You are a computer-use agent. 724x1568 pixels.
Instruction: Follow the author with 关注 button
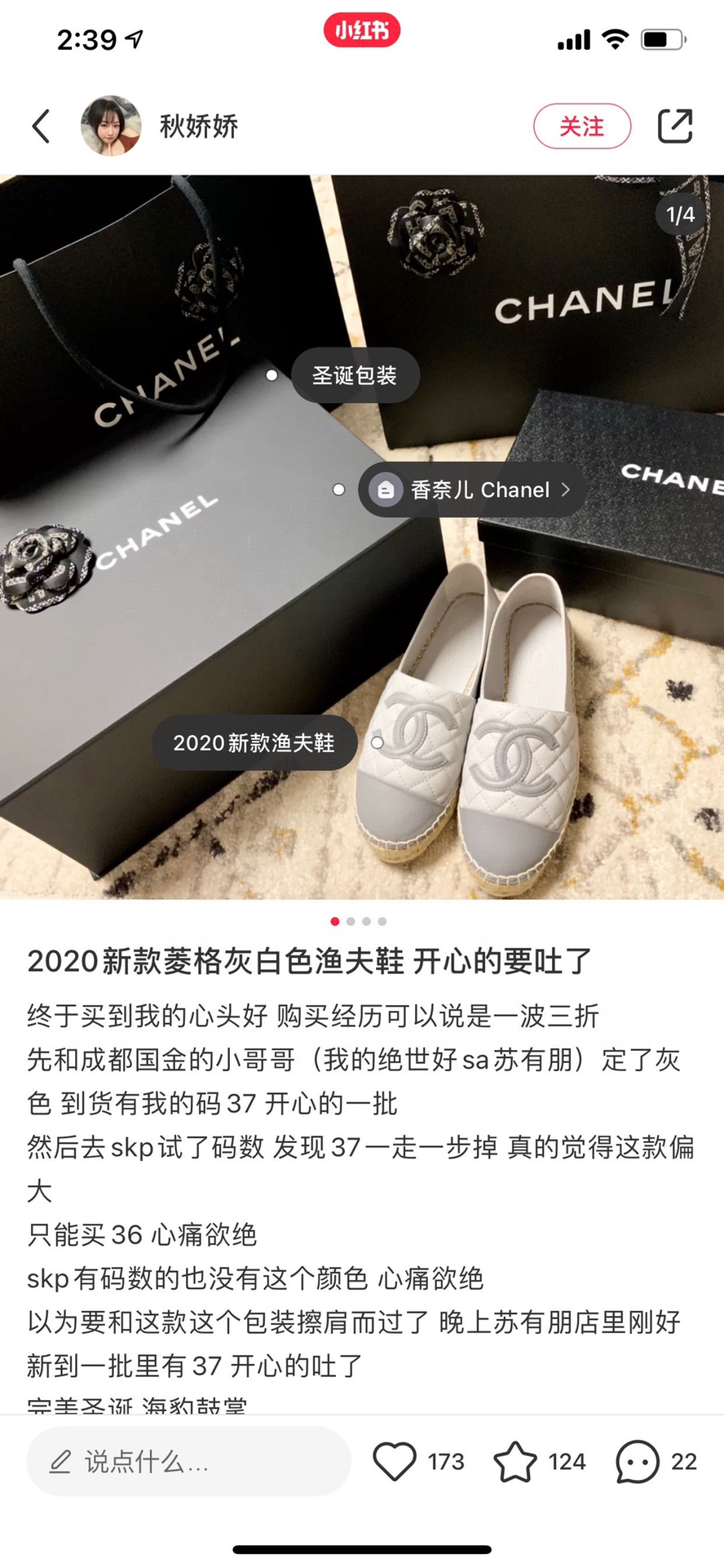581,126
